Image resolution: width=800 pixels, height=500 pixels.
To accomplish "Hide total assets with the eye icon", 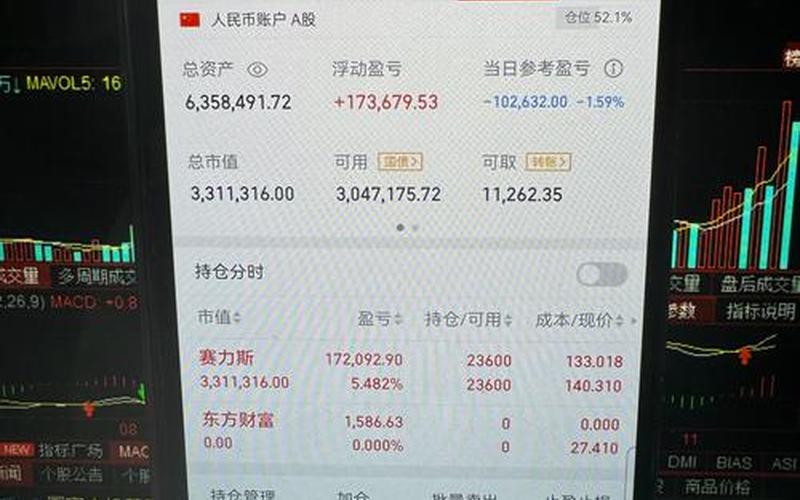I will (258, 69).
